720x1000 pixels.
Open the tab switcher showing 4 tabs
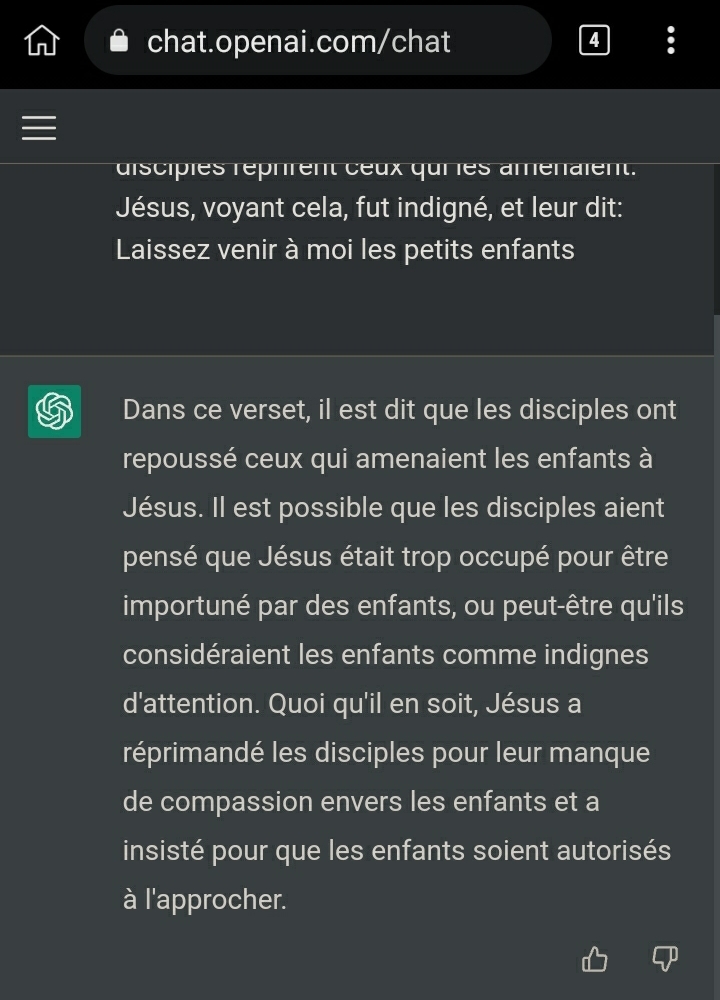click(x=594, y=41)
